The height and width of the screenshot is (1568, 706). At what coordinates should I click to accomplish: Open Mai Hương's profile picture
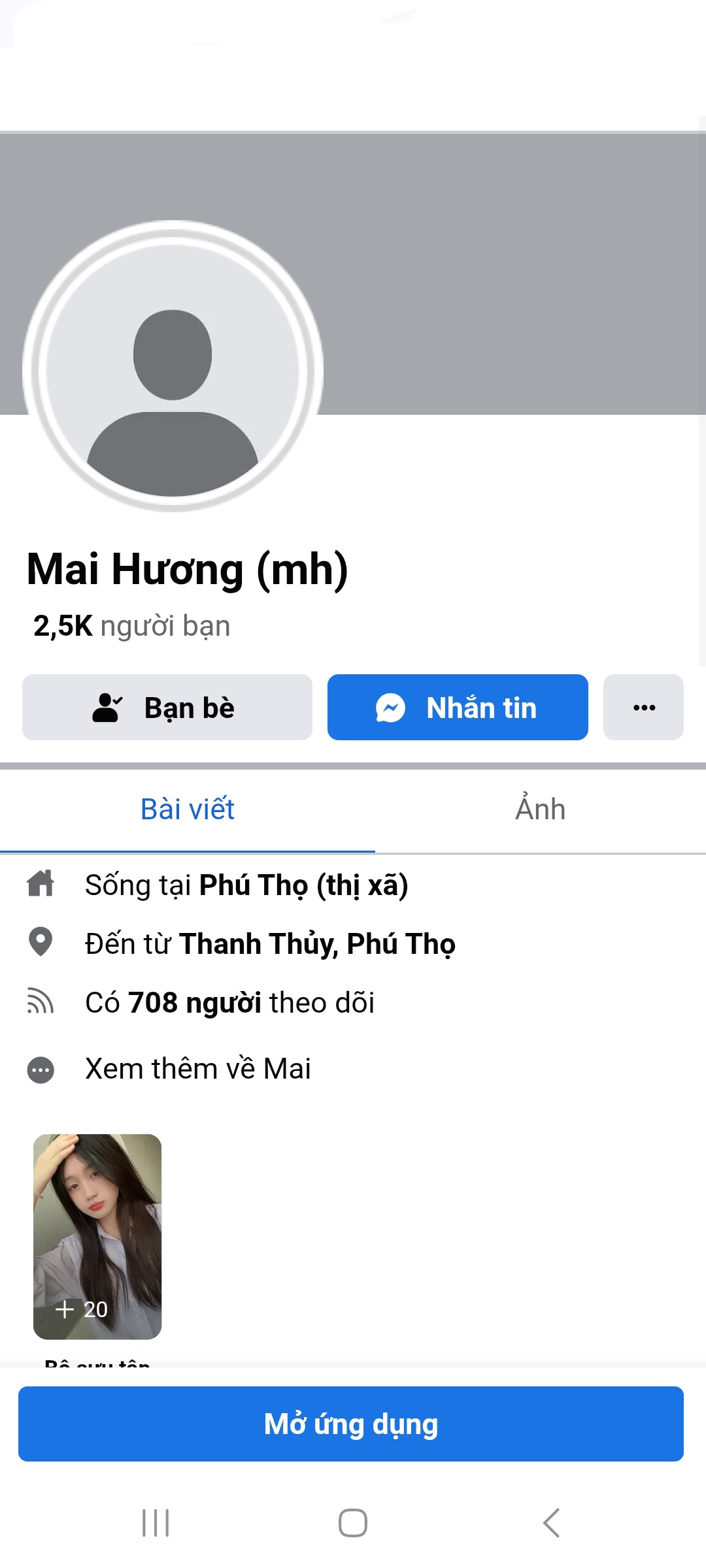pyautogui.click(x=173, y=367)
